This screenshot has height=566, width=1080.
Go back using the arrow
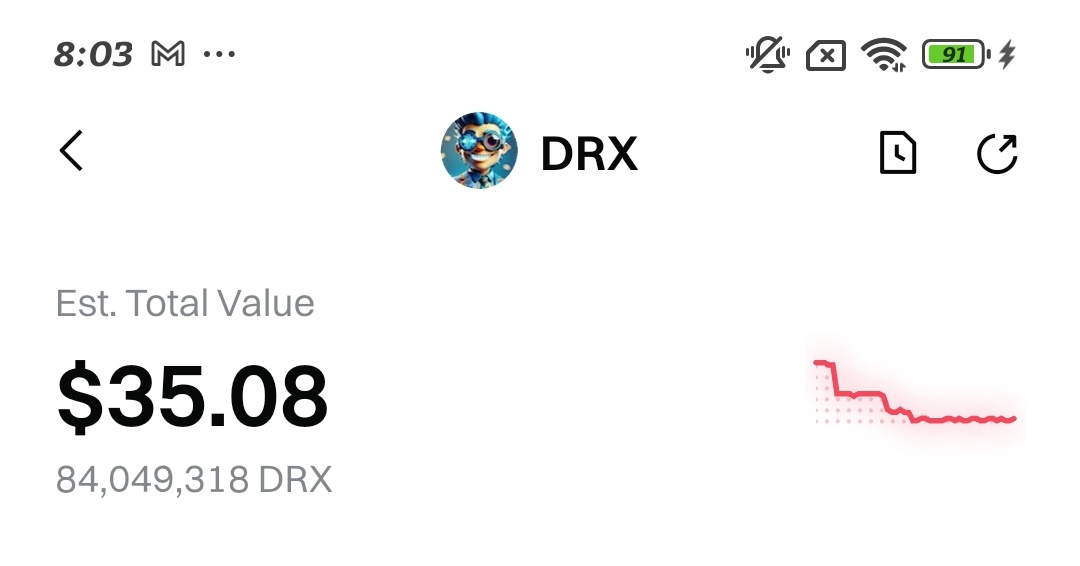[71, 151]
